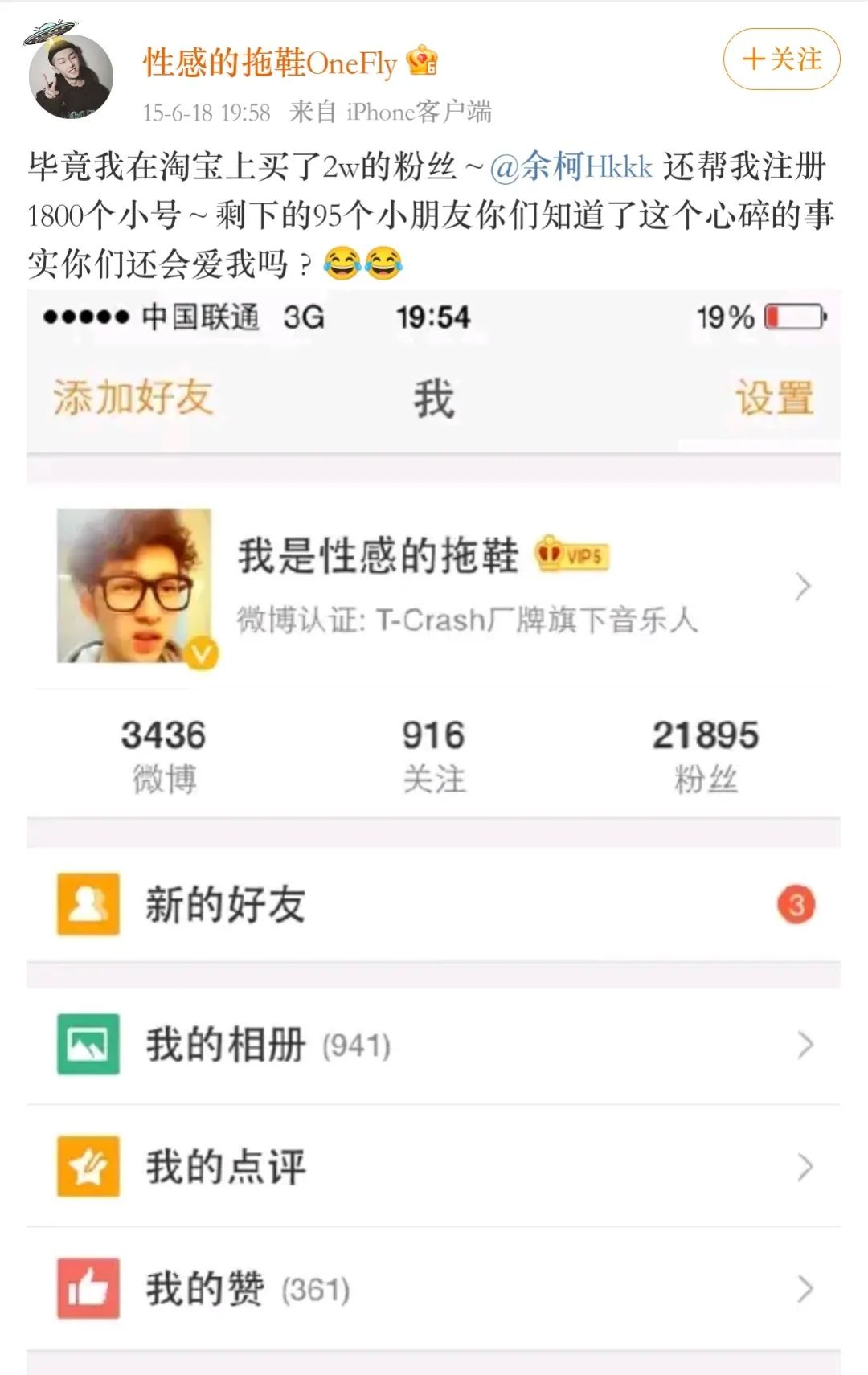
Task: Expand the profile row arrow beside 我是性感的拖鞋
Action: 804,586
